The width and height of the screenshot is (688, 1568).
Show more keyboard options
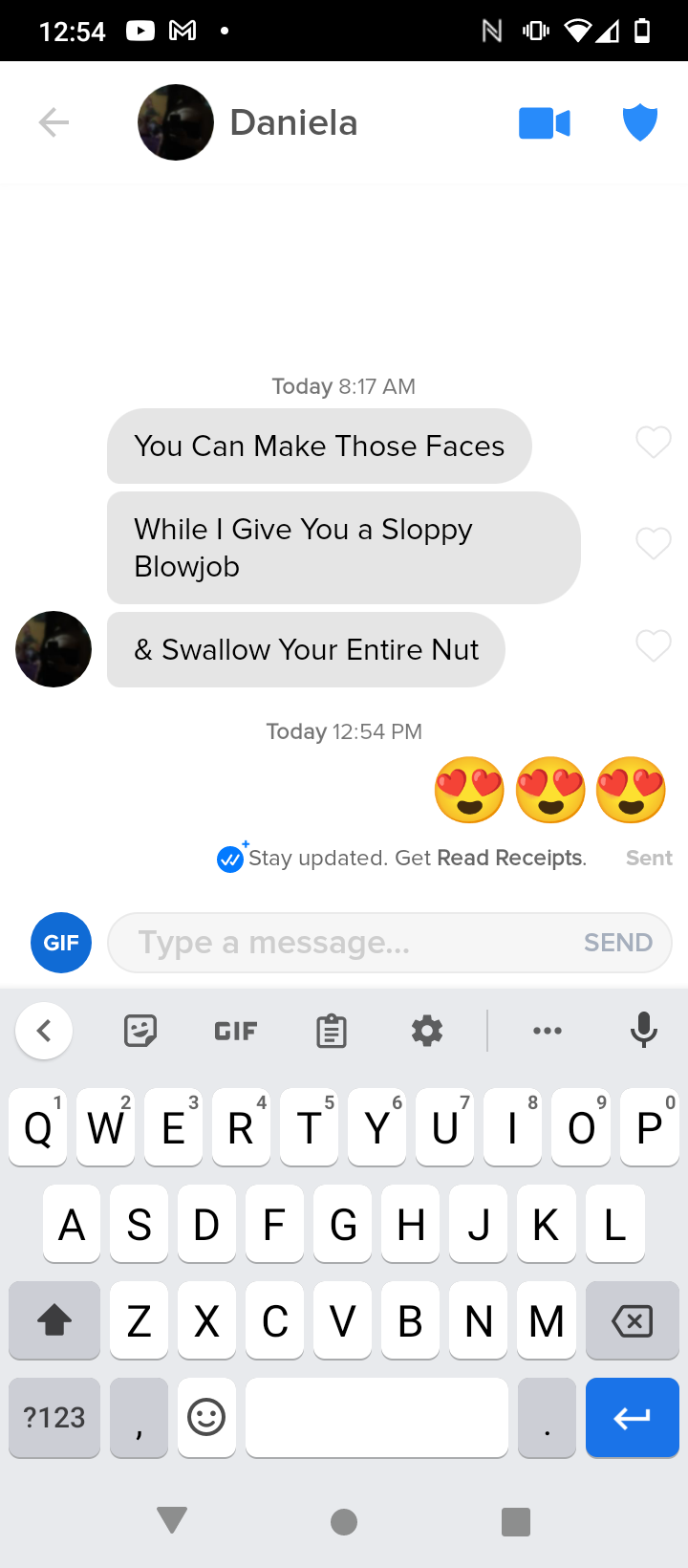click(548, 1031)
